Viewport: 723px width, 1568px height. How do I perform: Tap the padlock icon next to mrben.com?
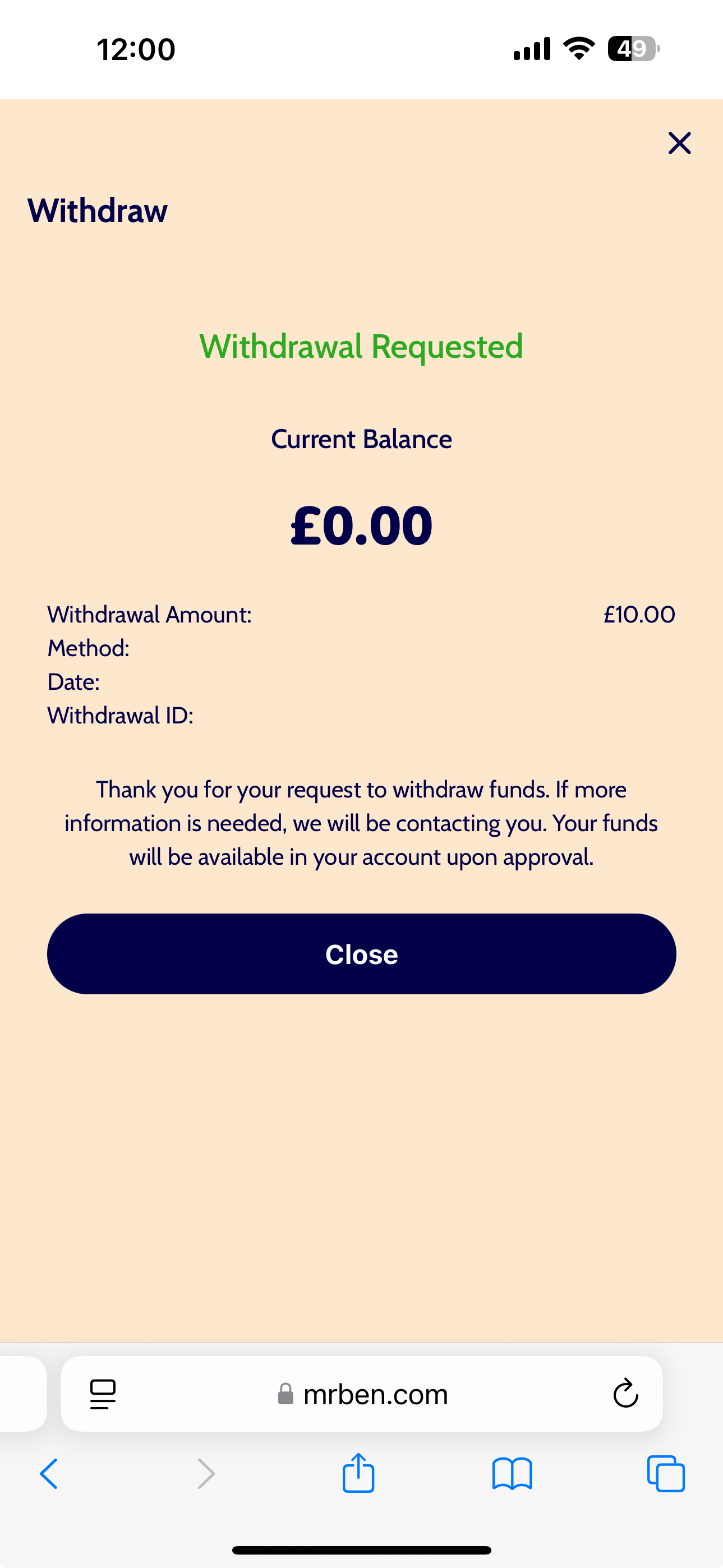point(286,1395)
